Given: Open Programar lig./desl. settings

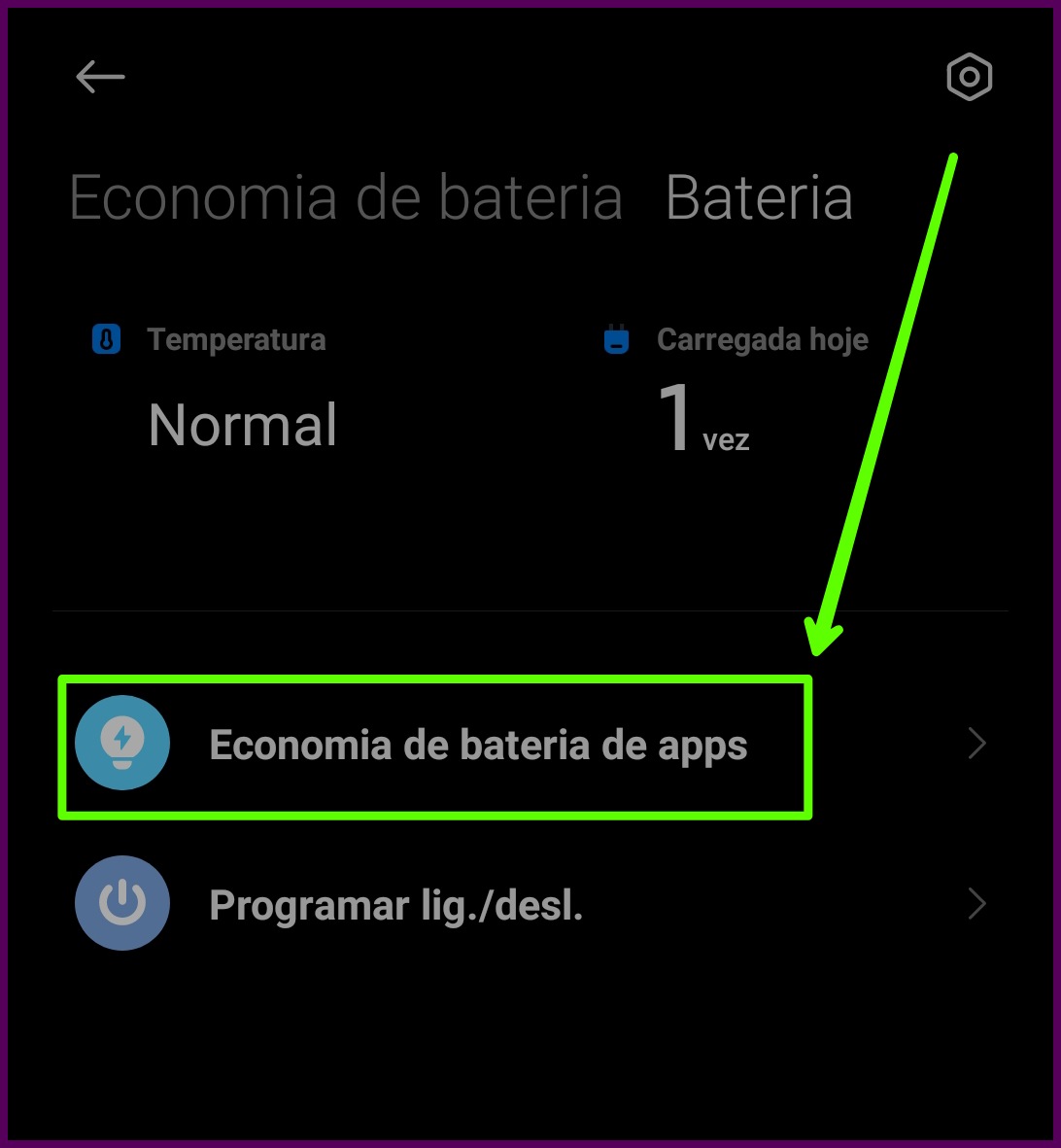Looking at the screenshot, I should 396,905.
